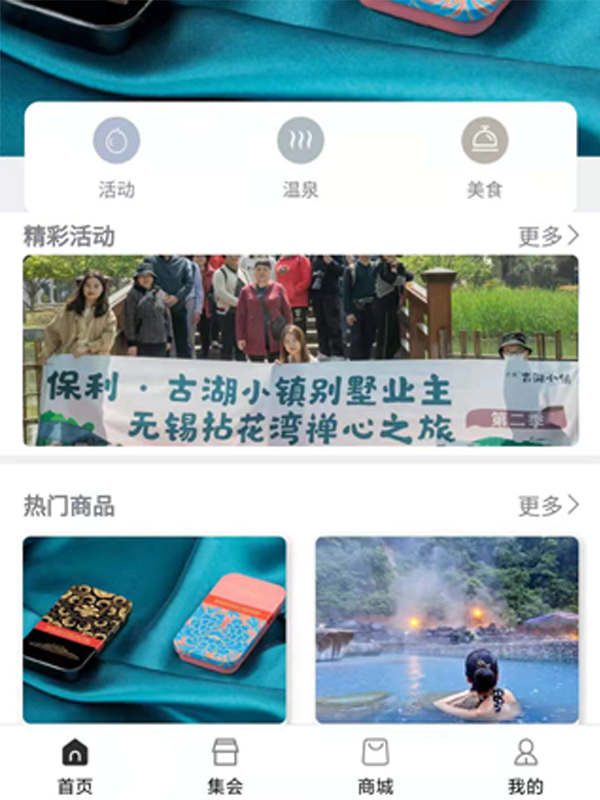Switch to the 集会 tab

[225, 765]
